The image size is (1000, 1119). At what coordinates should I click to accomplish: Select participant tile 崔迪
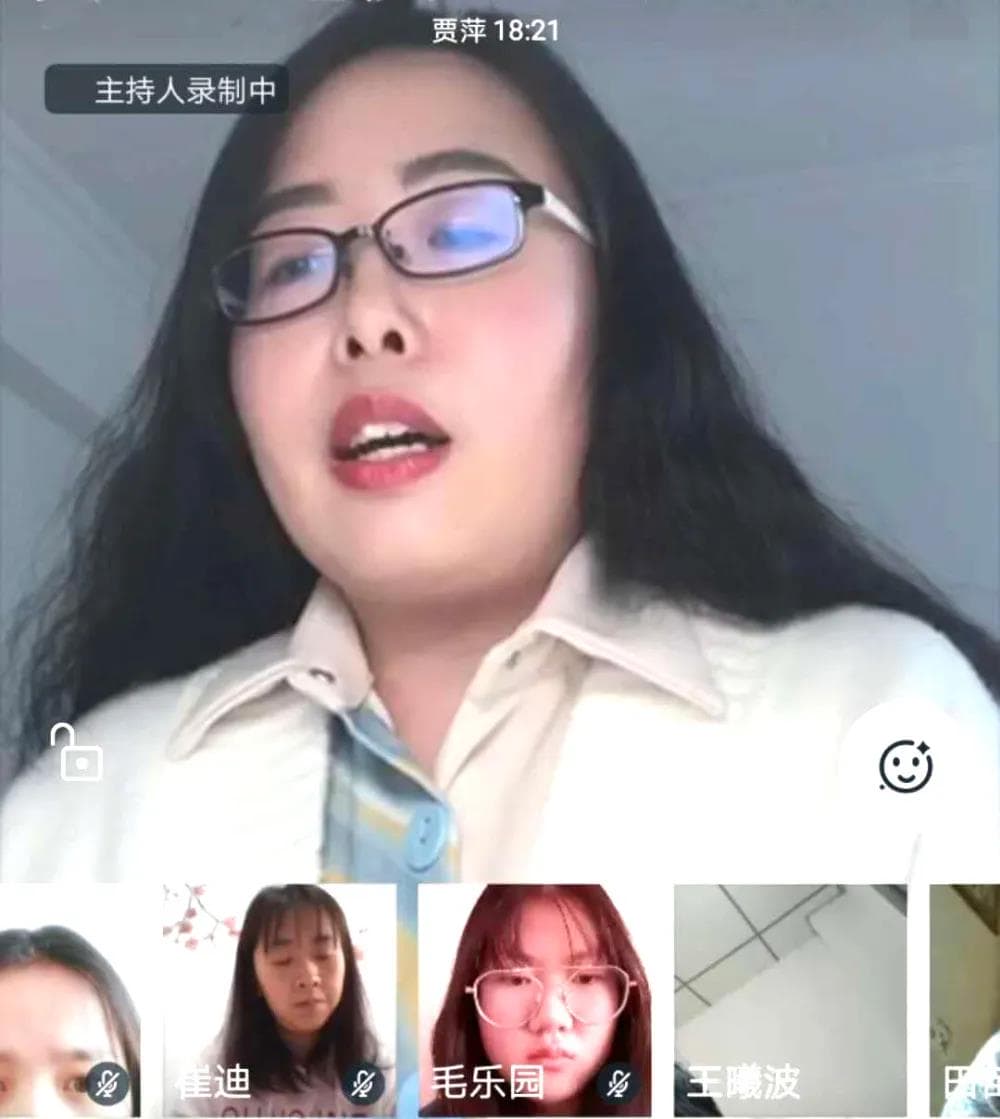click(x=280, y=1000)
